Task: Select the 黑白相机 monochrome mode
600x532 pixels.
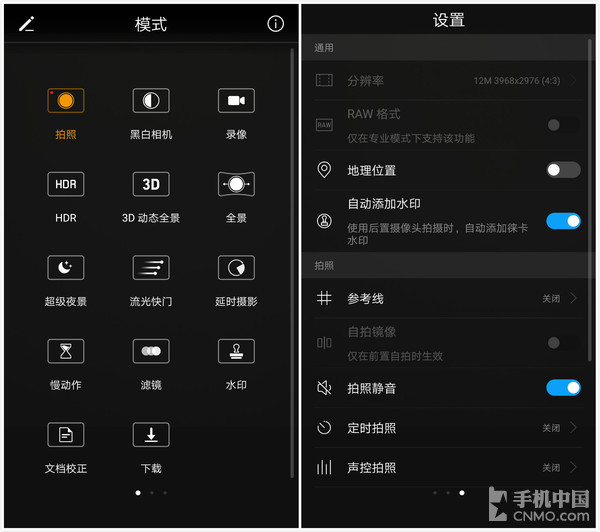Action: point(151,101)
